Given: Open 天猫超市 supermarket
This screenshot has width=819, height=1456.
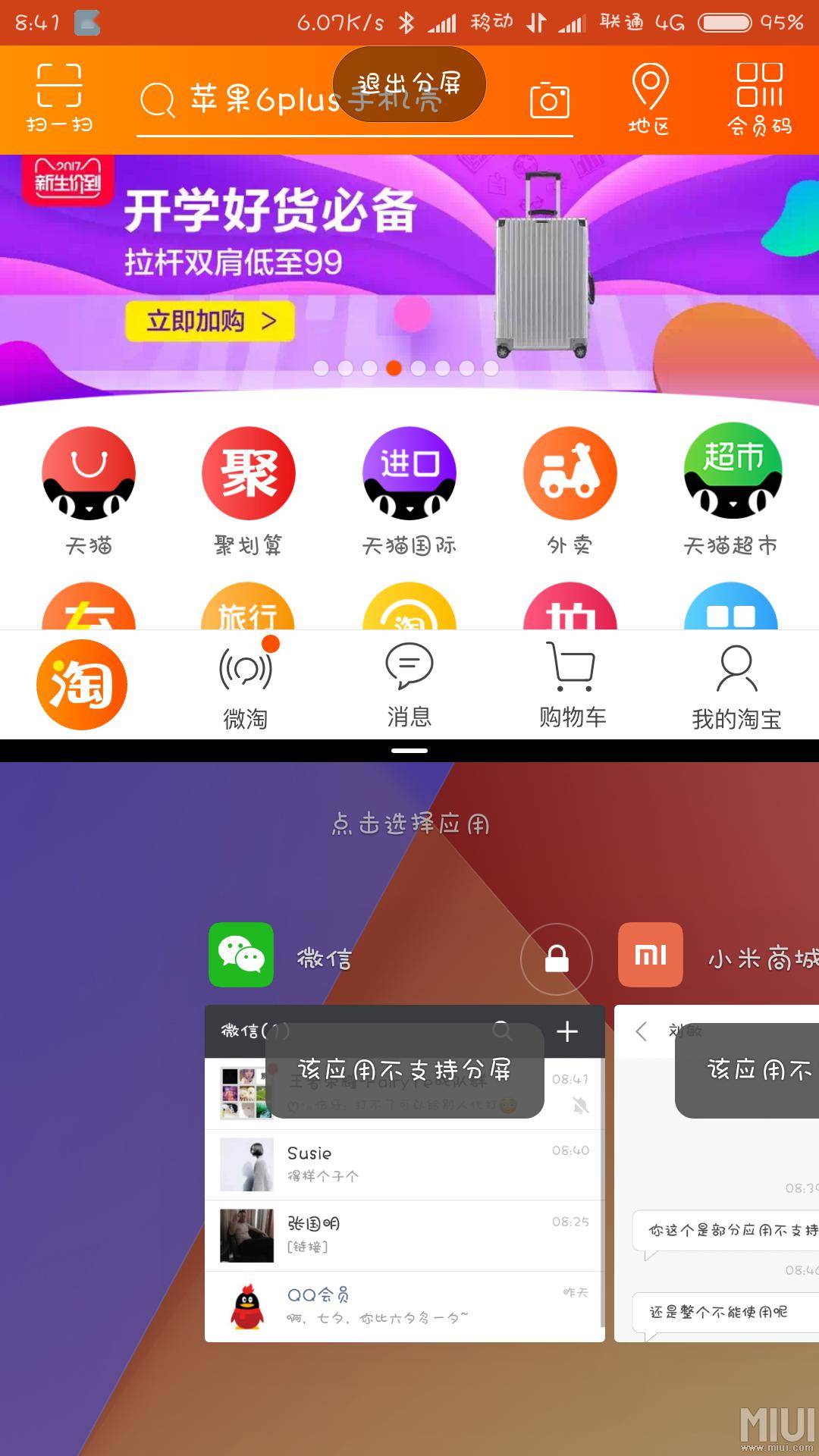Looking at the screenshot, I should pos(731,491).
